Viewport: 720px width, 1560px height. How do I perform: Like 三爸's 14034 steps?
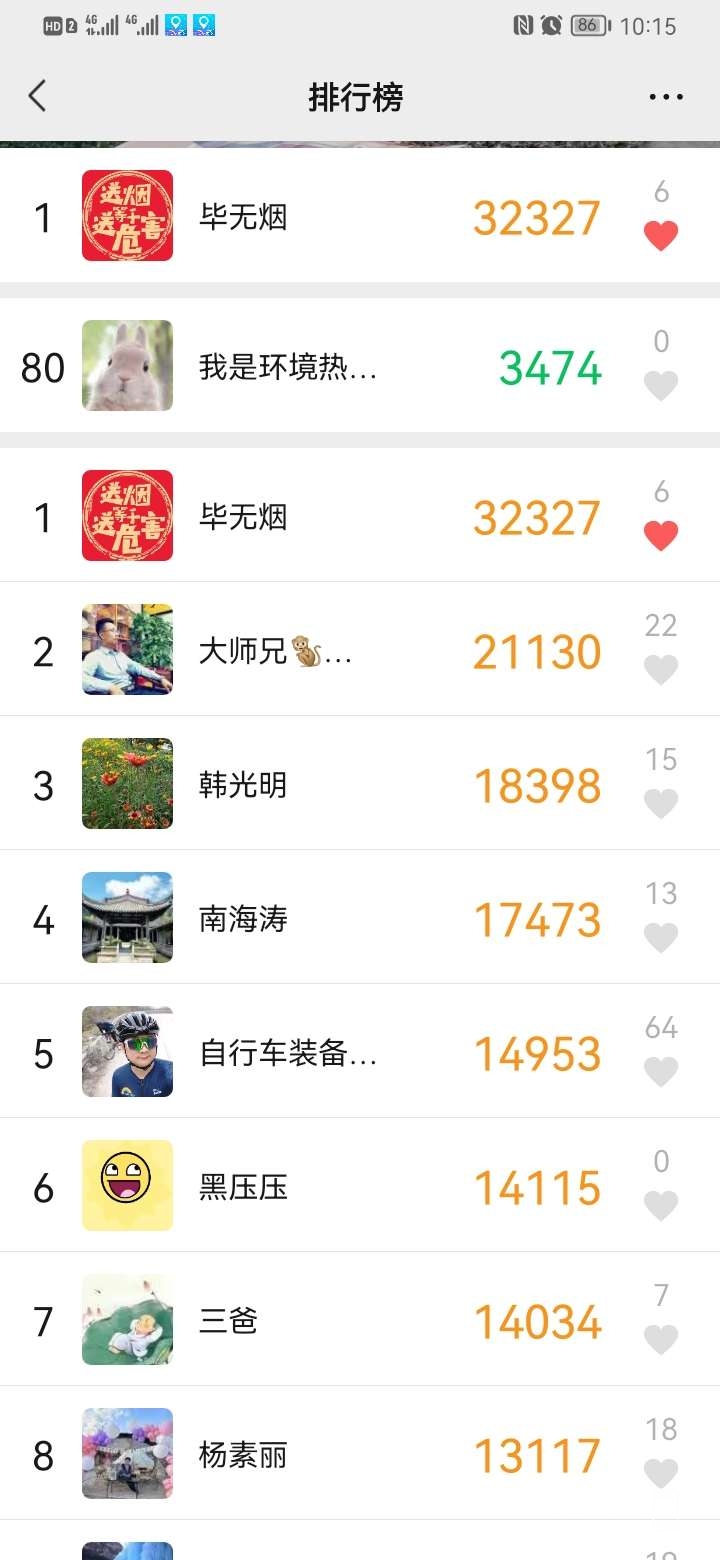[660, 1339]
